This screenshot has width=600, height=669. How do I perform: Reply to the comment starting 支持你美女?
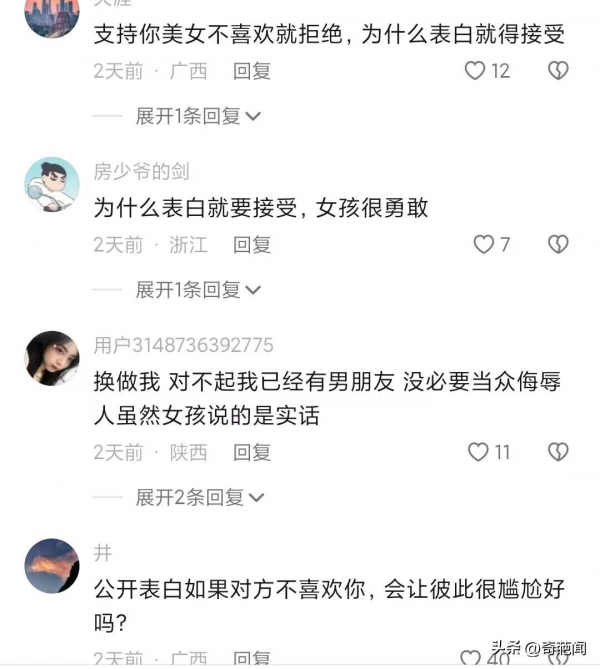[252, 71]
